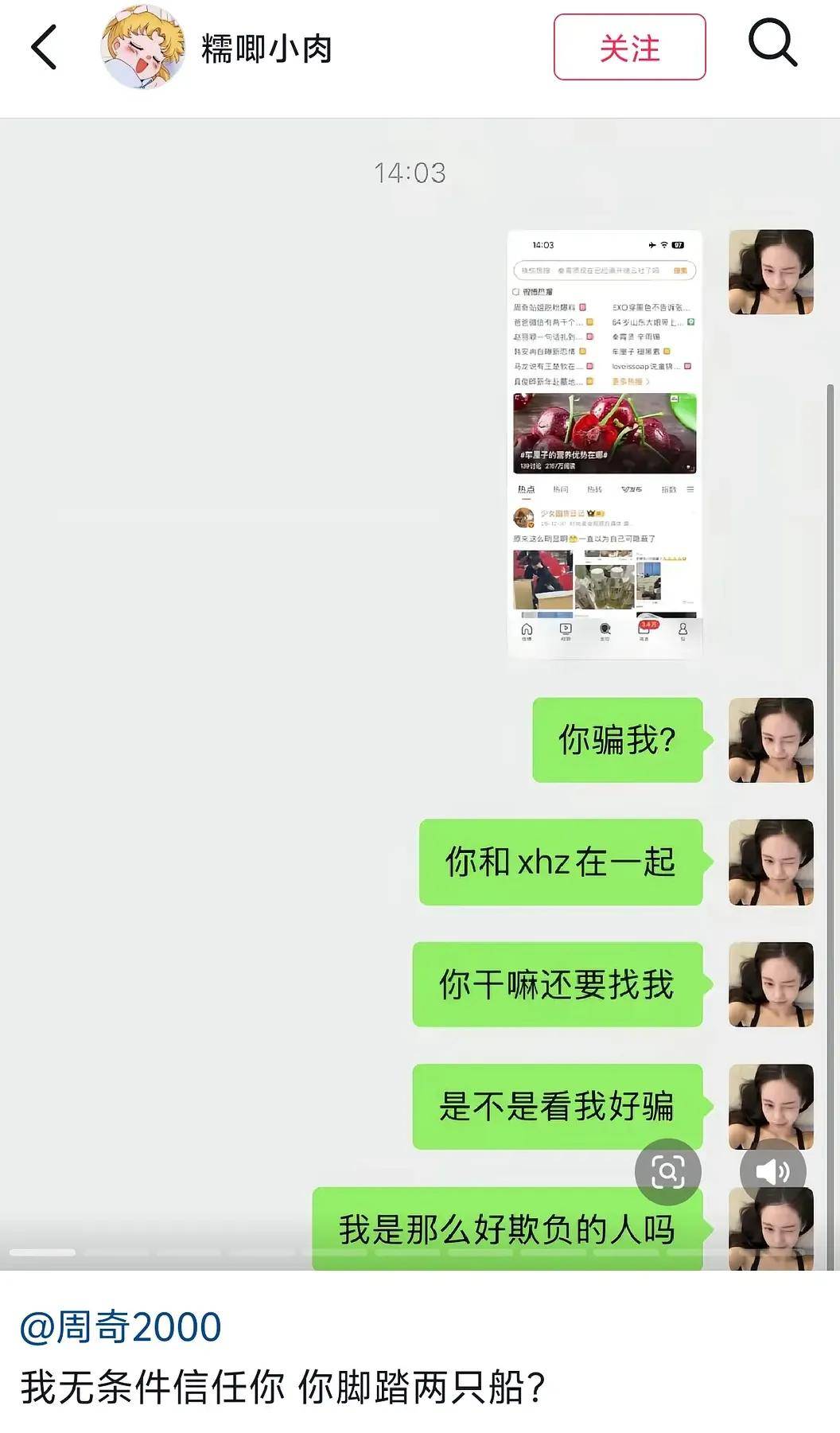Tap the image search scan icon
The image size is (840, 1433).
coord(667,1171)
